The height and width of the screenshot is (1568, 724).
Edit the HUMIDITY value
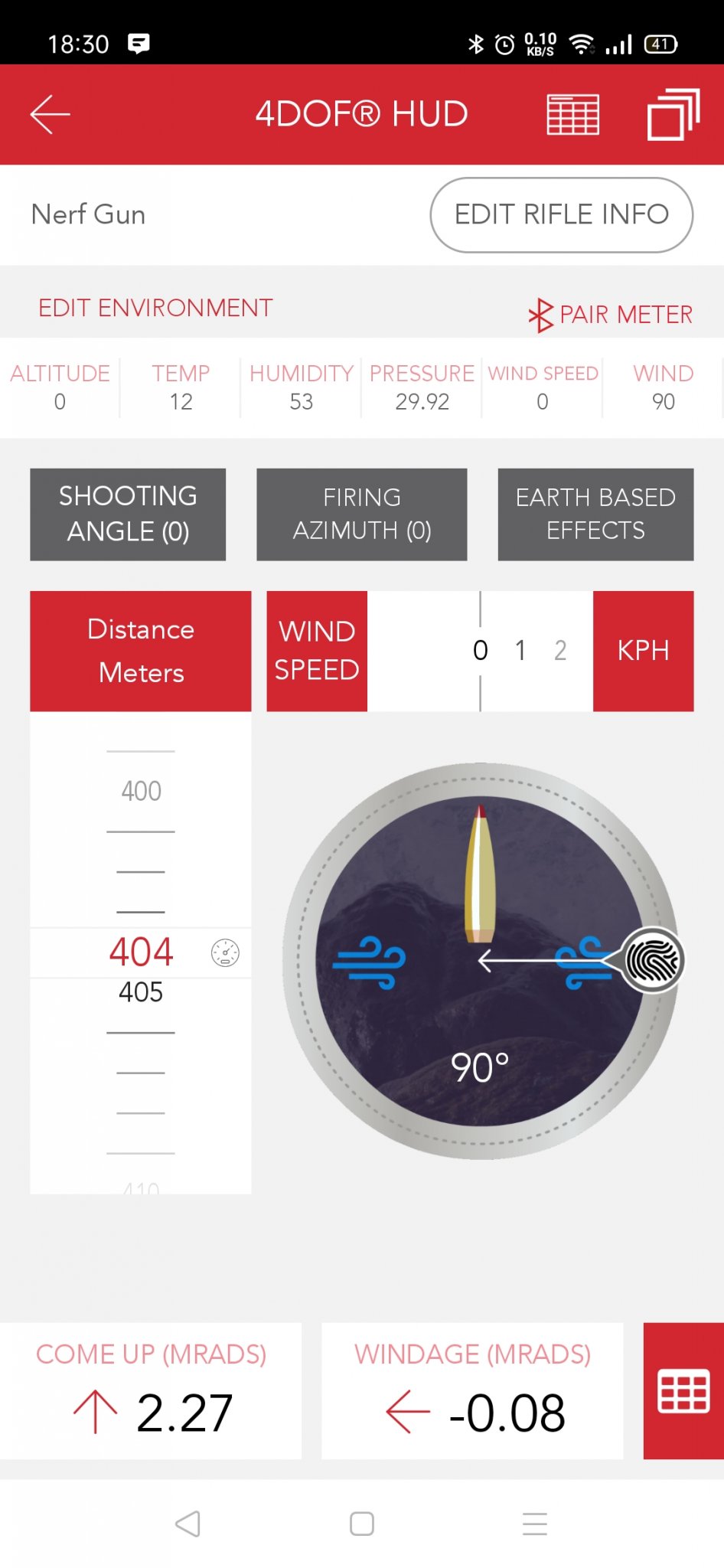tap(301, 387)
